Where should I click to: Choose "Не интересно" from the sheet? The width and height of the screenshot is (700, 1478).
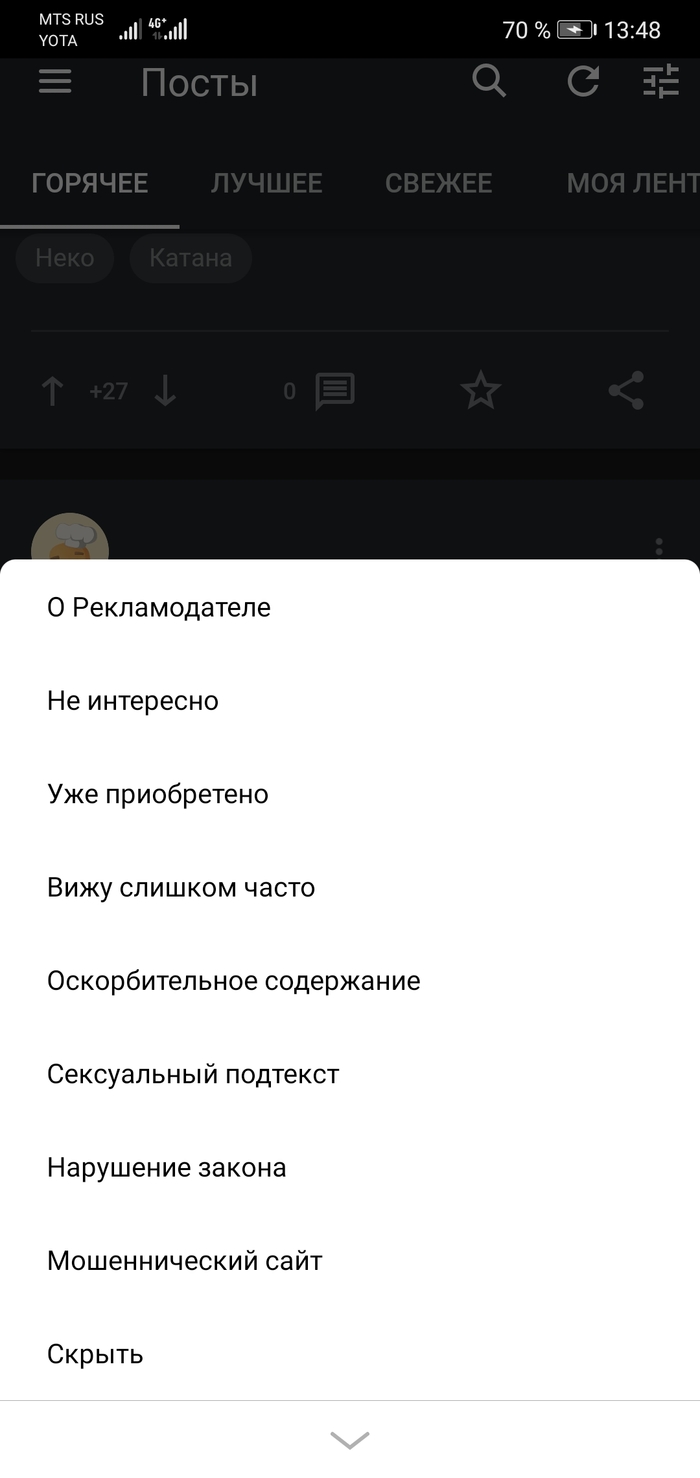click(133, 701)
